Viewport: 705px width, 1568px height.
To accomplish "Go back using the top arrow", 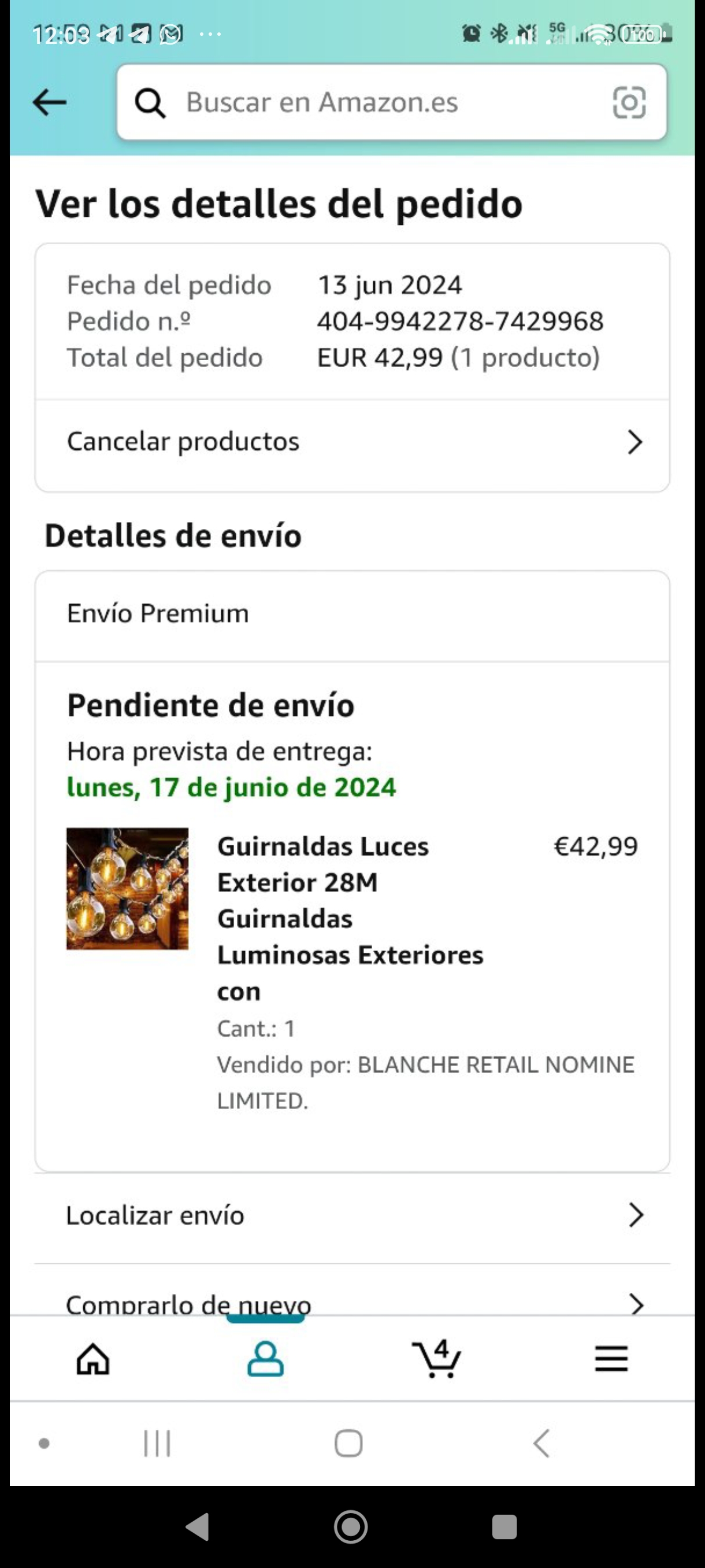I will 49,102.
